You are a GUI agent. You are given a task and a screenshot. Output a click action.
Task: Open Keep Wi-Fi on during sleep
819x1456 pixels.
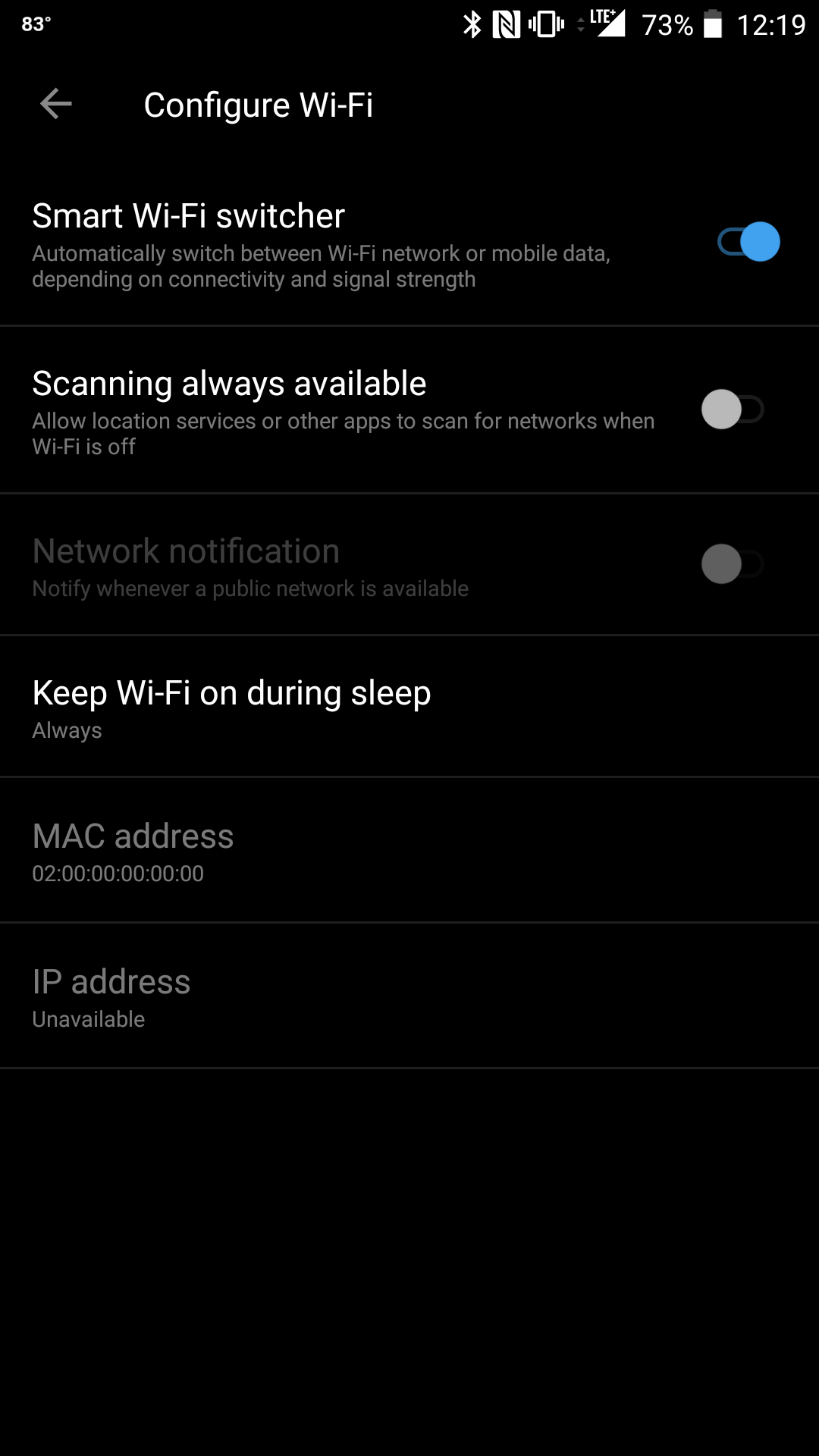coord(409,707)
